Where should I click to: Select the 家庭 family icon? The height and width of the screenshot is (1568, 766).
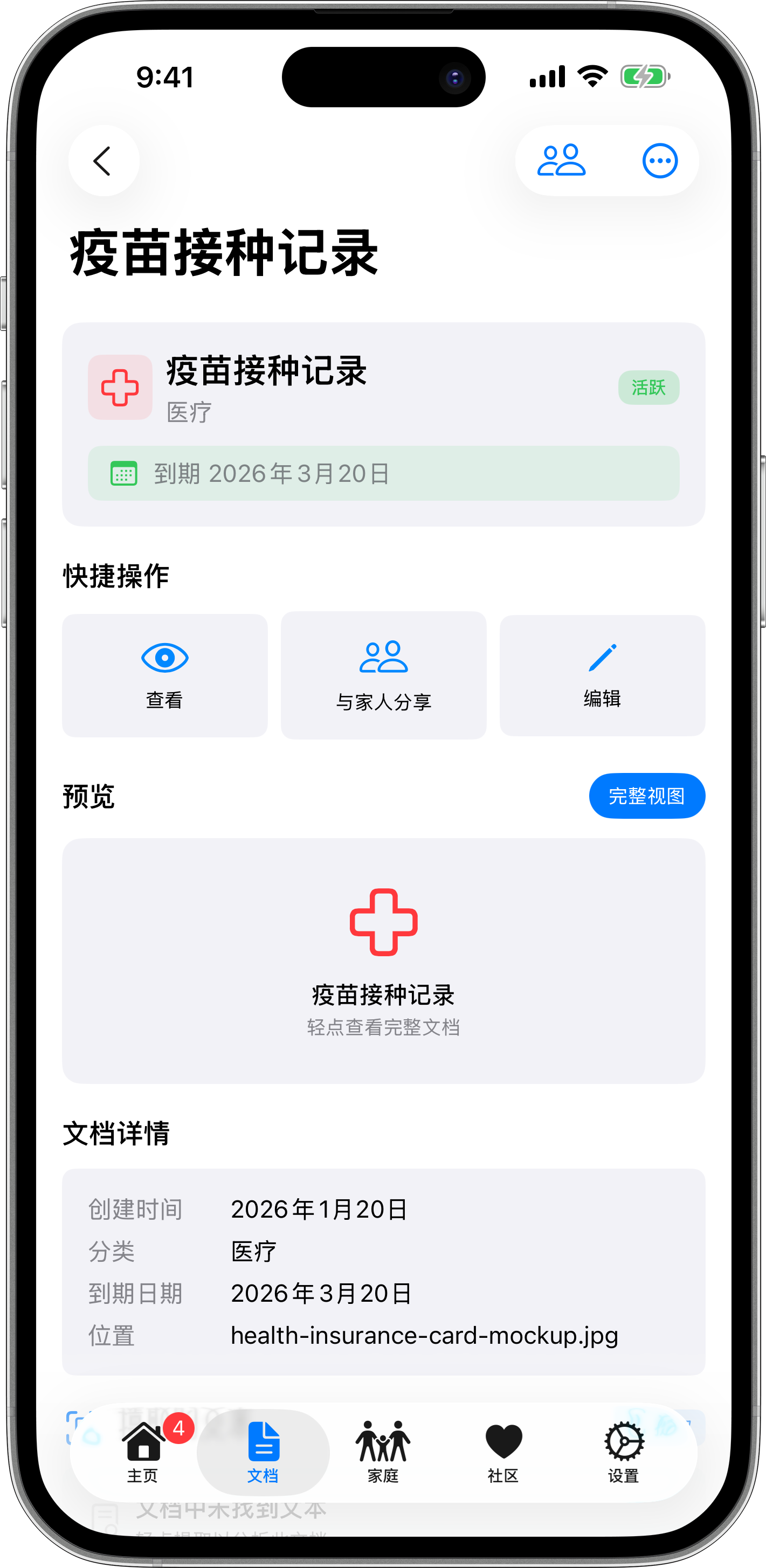pyautogui.click(x=383, y=1441)
